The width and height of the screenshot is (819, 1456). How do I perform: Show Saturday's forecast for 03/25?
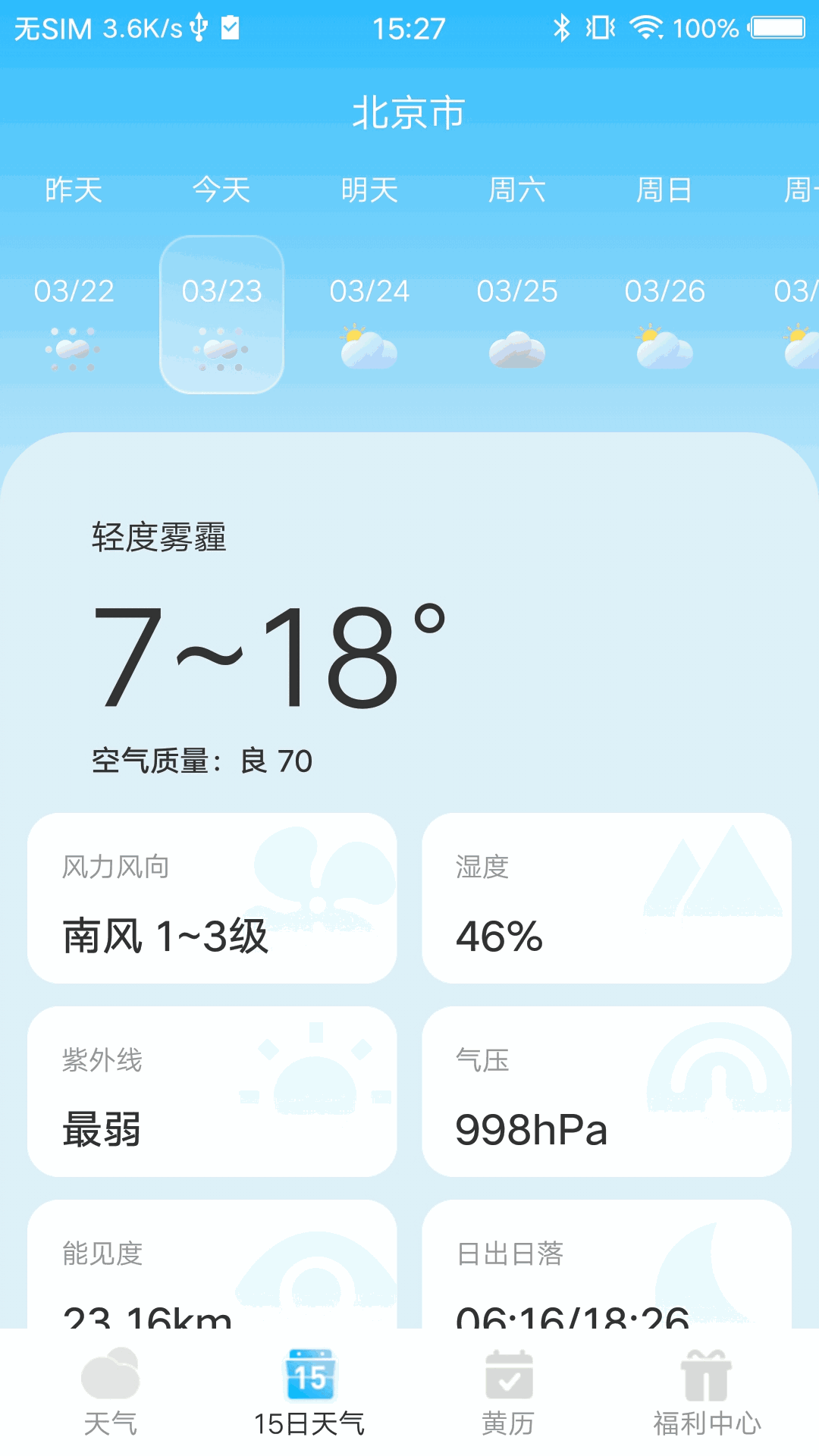[x=517, y=314]
